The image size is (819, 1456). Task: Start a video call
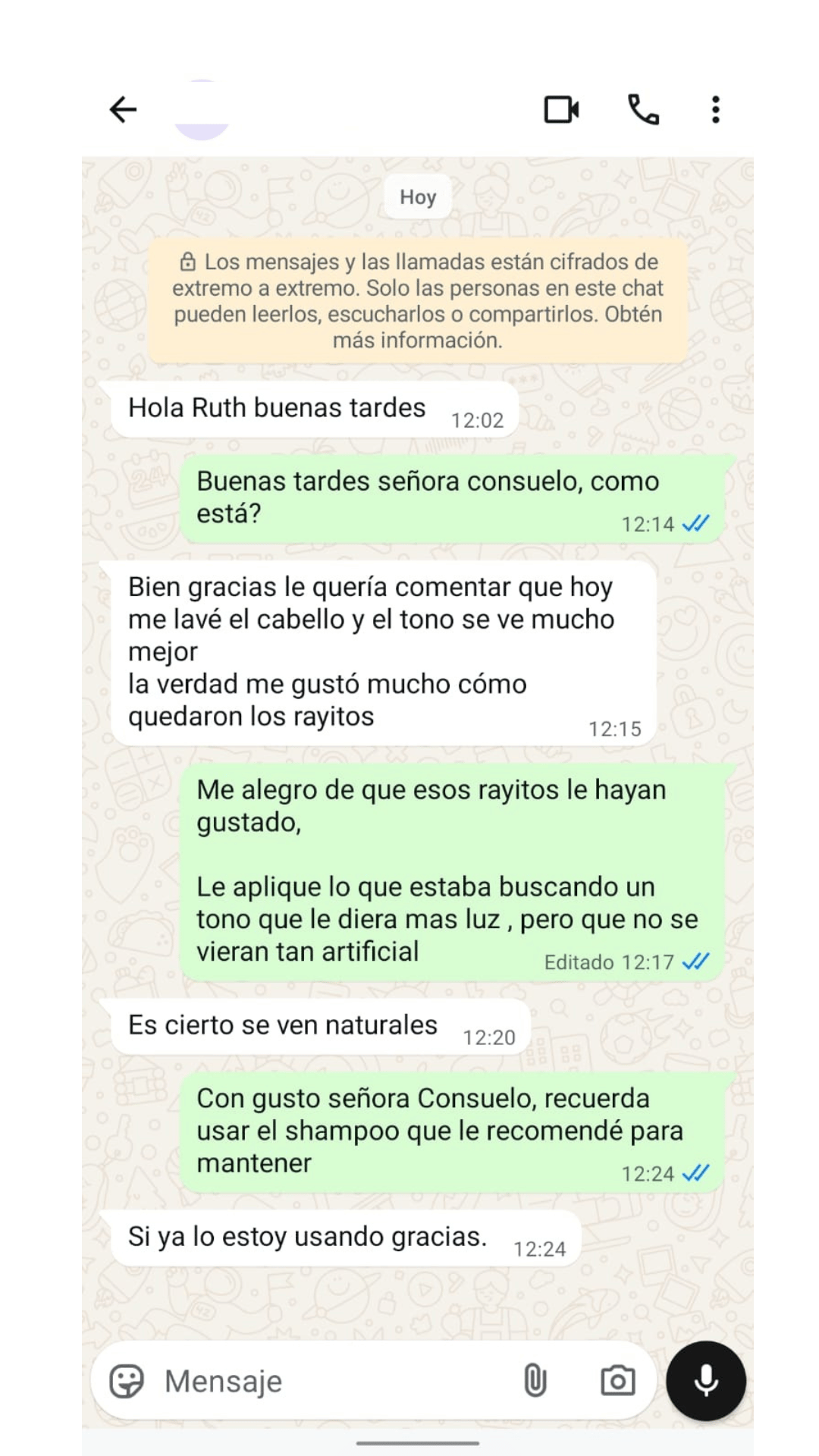point(561,110)
